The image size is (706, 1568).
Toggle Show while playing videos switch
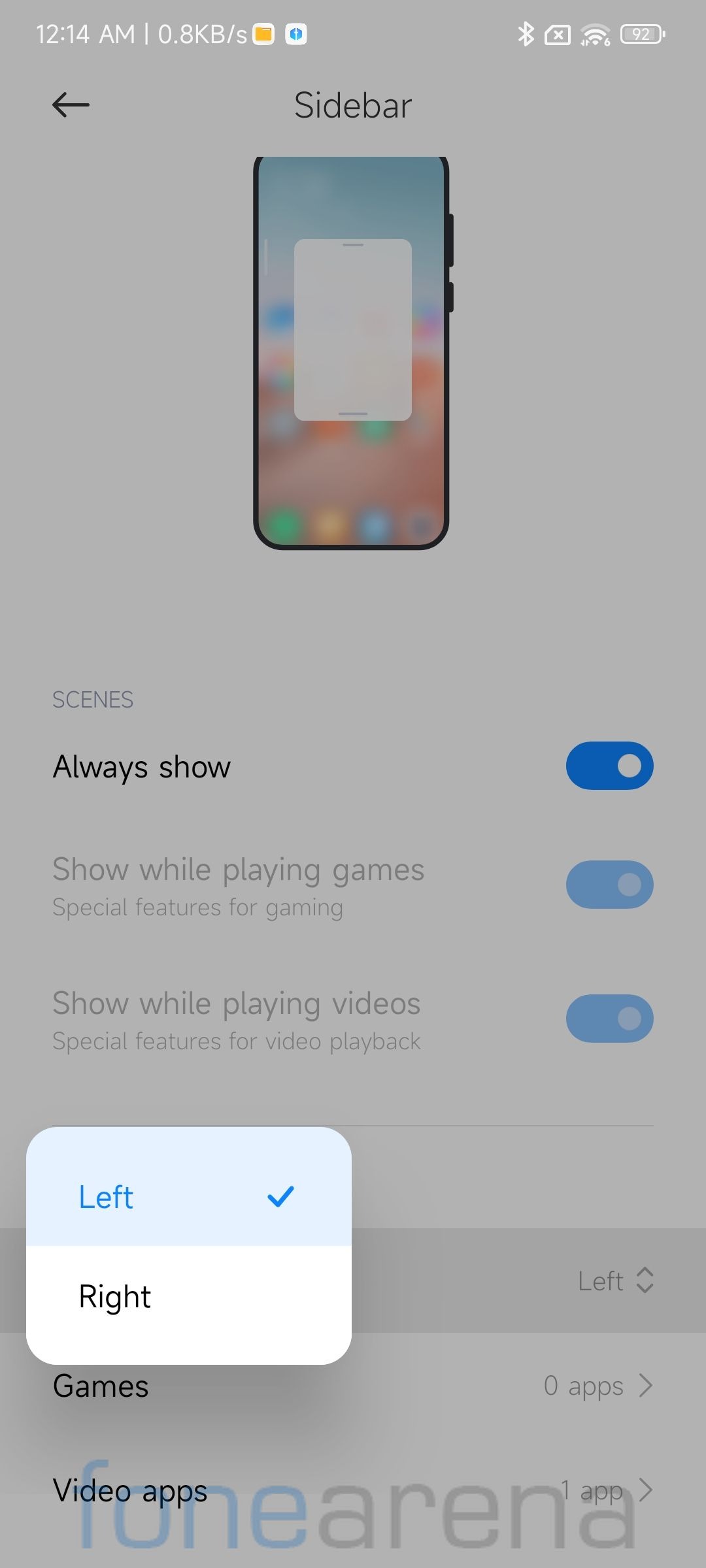[x=609, y=1019]
